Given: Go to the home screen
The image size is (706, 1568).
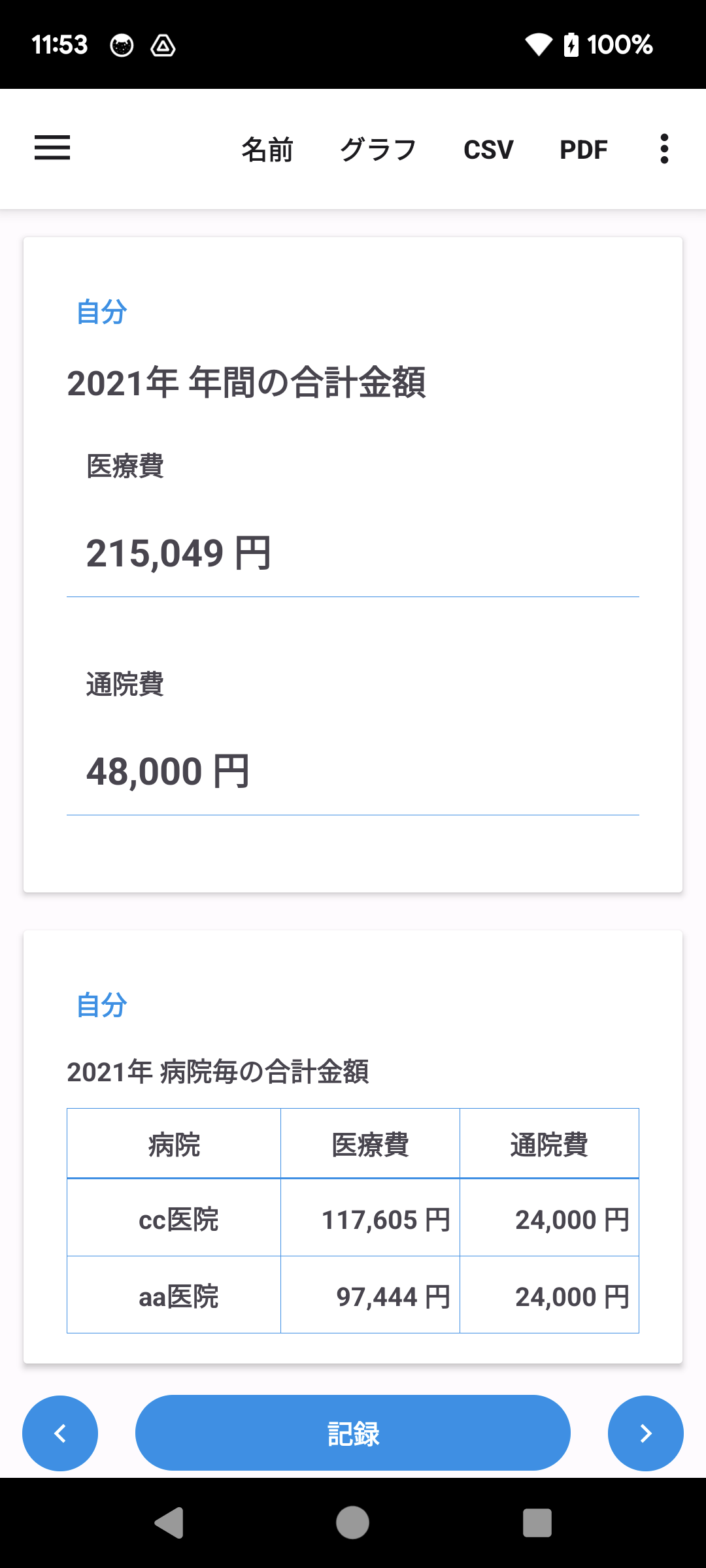Looking at the screenshot, I should click(353, 1523).
